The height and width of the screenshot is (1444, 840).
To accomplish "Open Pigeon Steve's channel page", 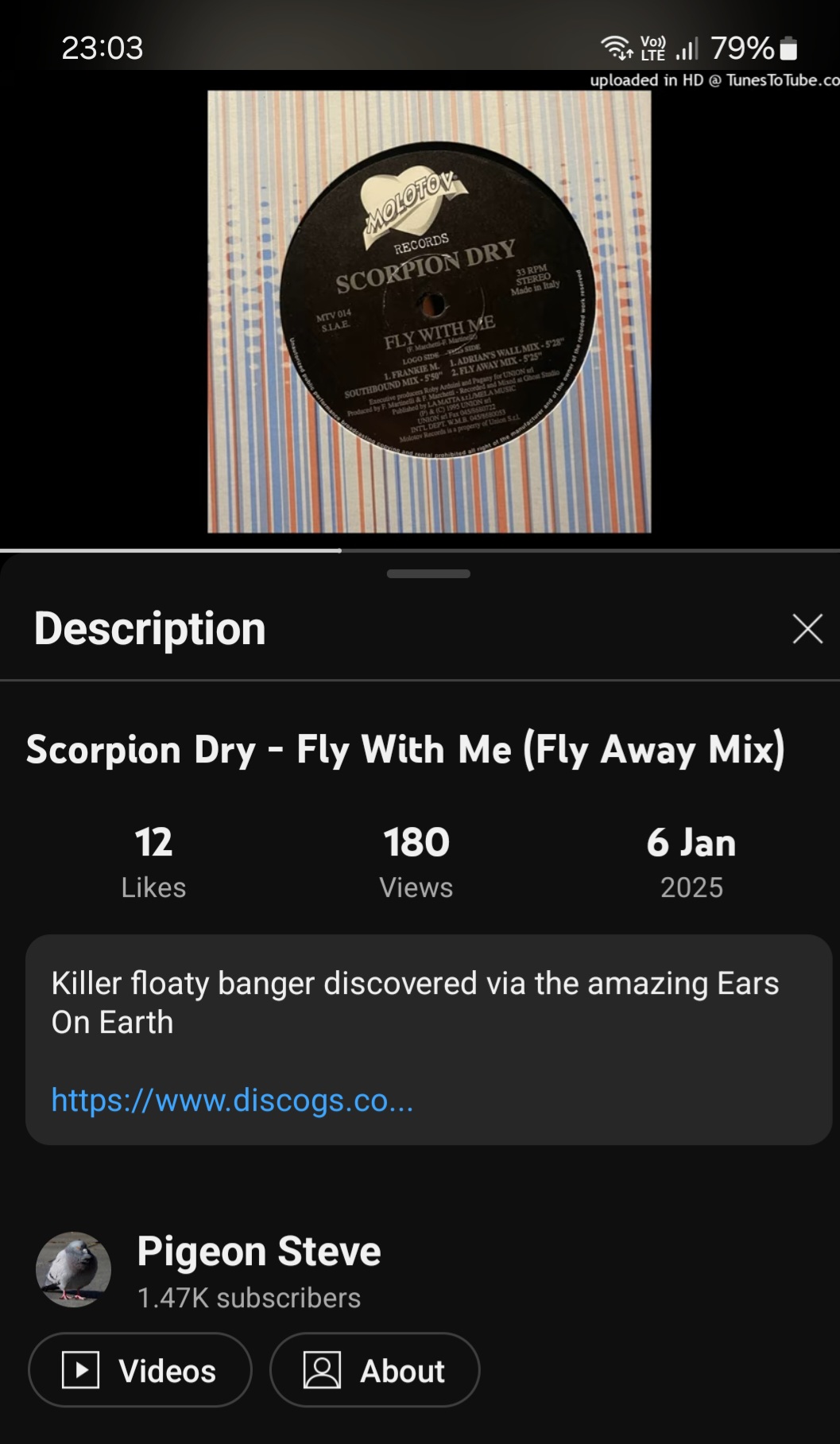I will [x=258, y=1251].
